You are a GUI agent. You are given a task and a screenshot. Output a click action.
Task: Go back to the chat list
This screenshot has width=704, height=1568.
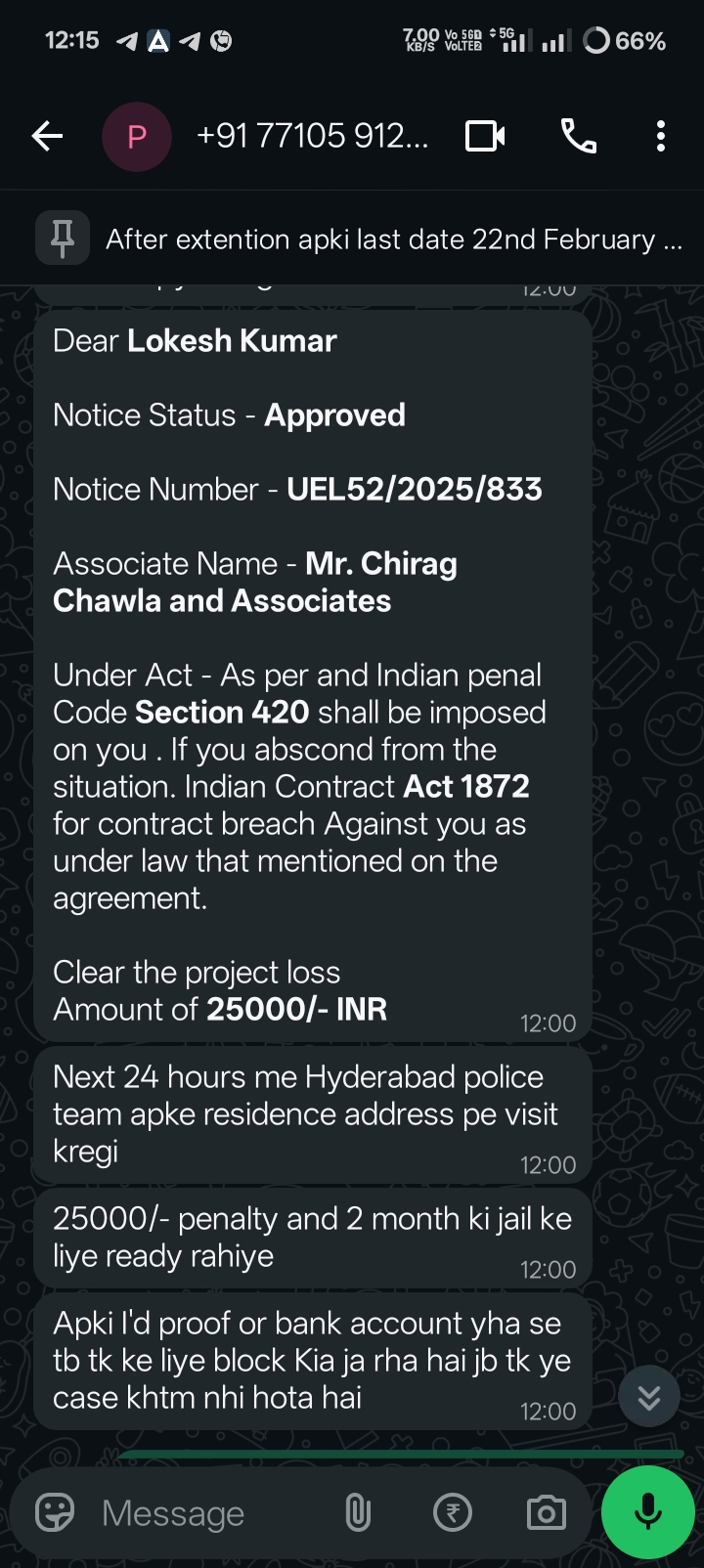pyautogui.click(x=47, y=136)
